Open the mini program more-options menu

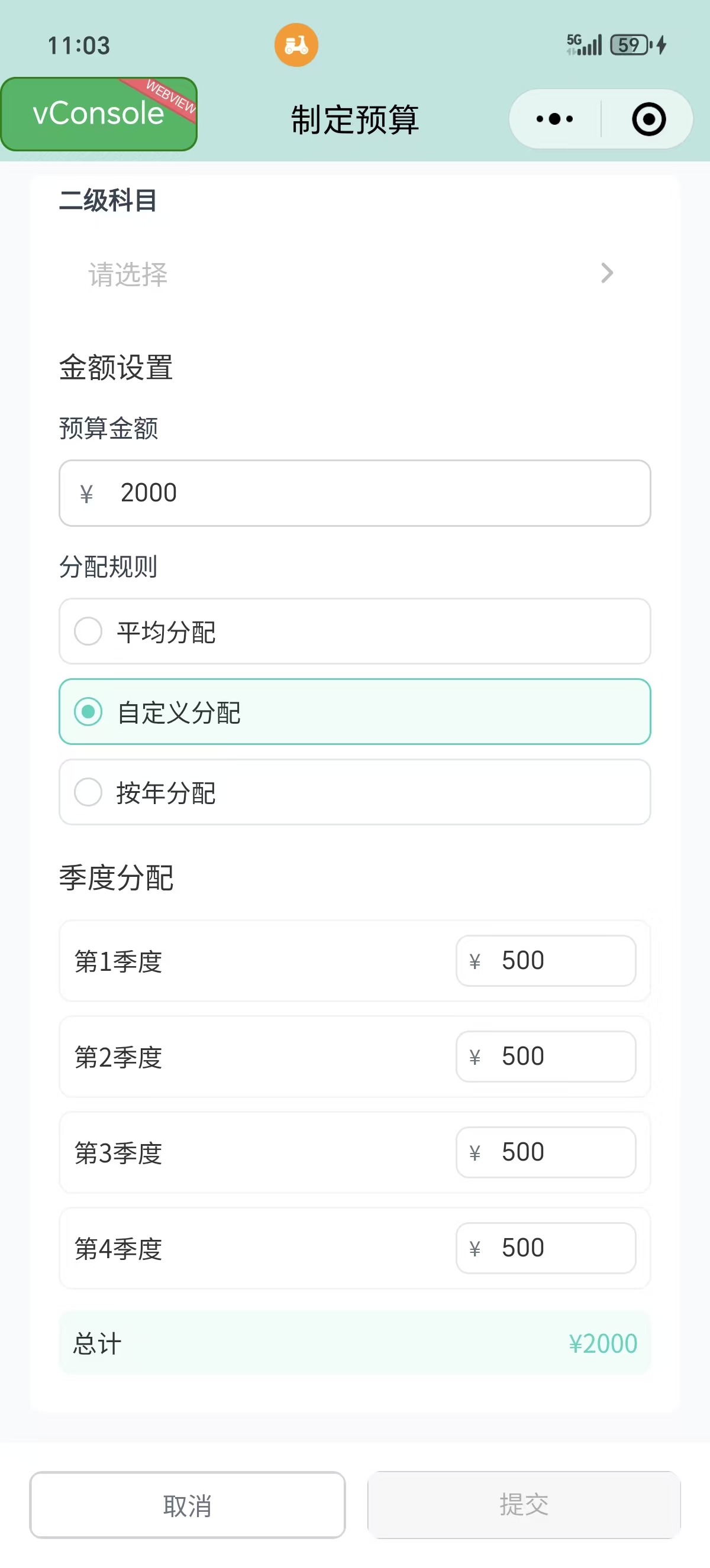554,119
